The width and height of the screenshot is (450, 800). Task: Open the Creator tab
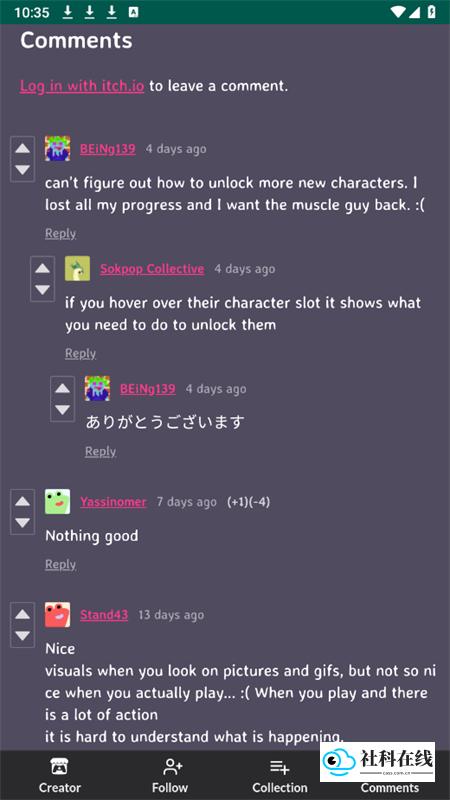point(60,775)
